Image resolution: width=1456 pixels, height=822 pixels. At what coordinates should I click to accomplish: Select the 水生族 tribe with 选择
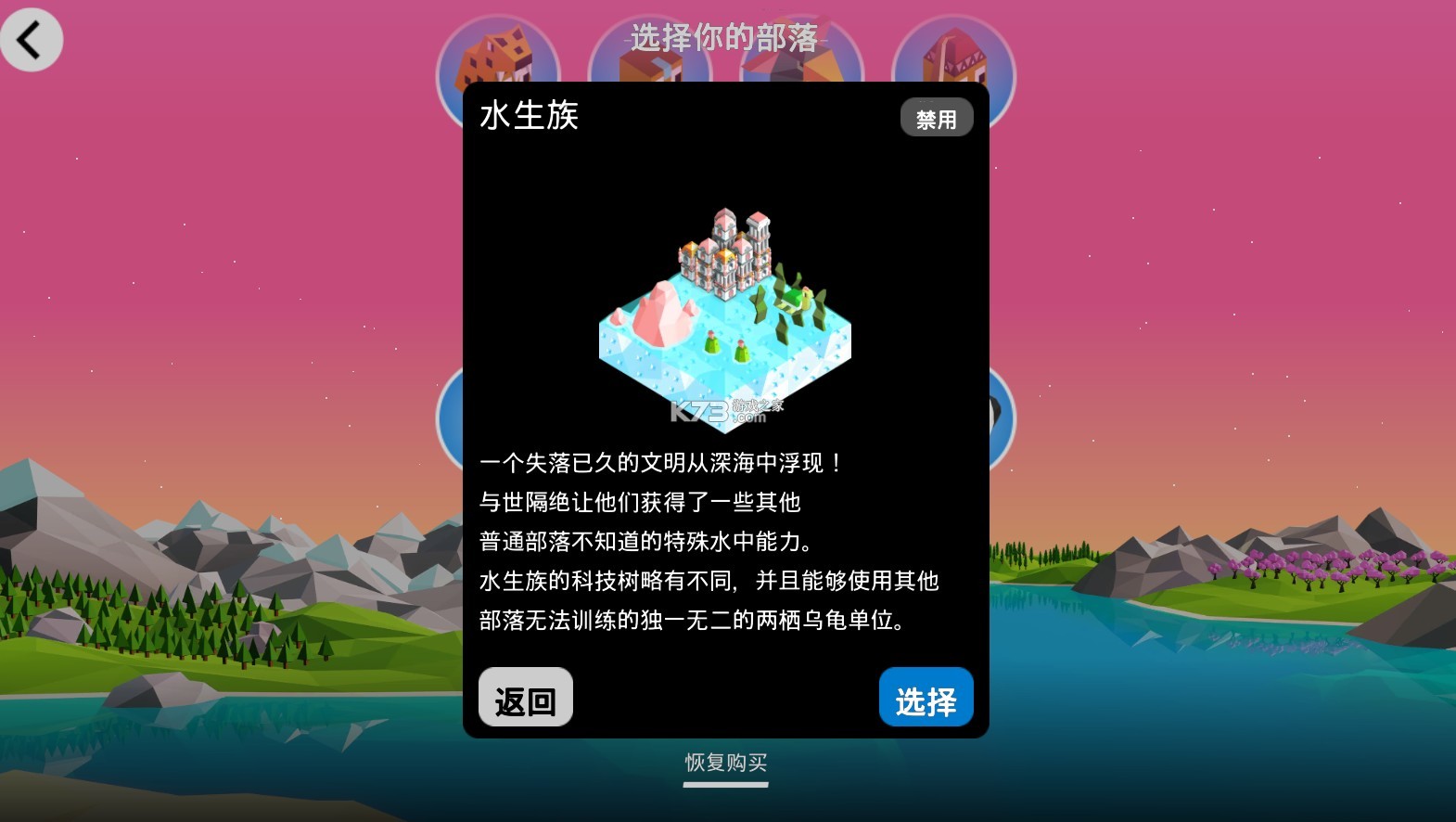pos(926,699)
